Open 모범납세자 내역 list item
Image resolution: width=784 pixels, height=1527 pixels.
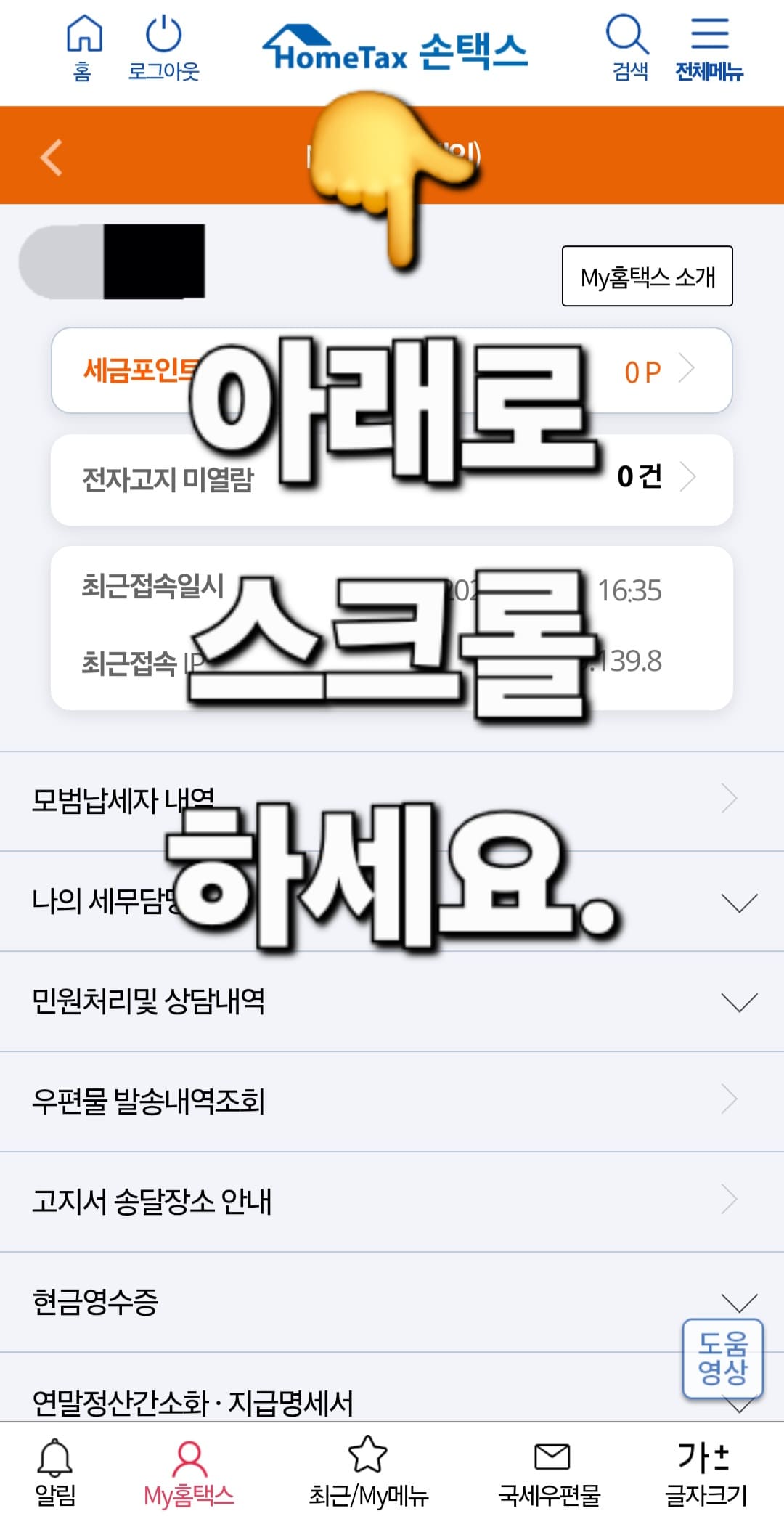point(392,795)
